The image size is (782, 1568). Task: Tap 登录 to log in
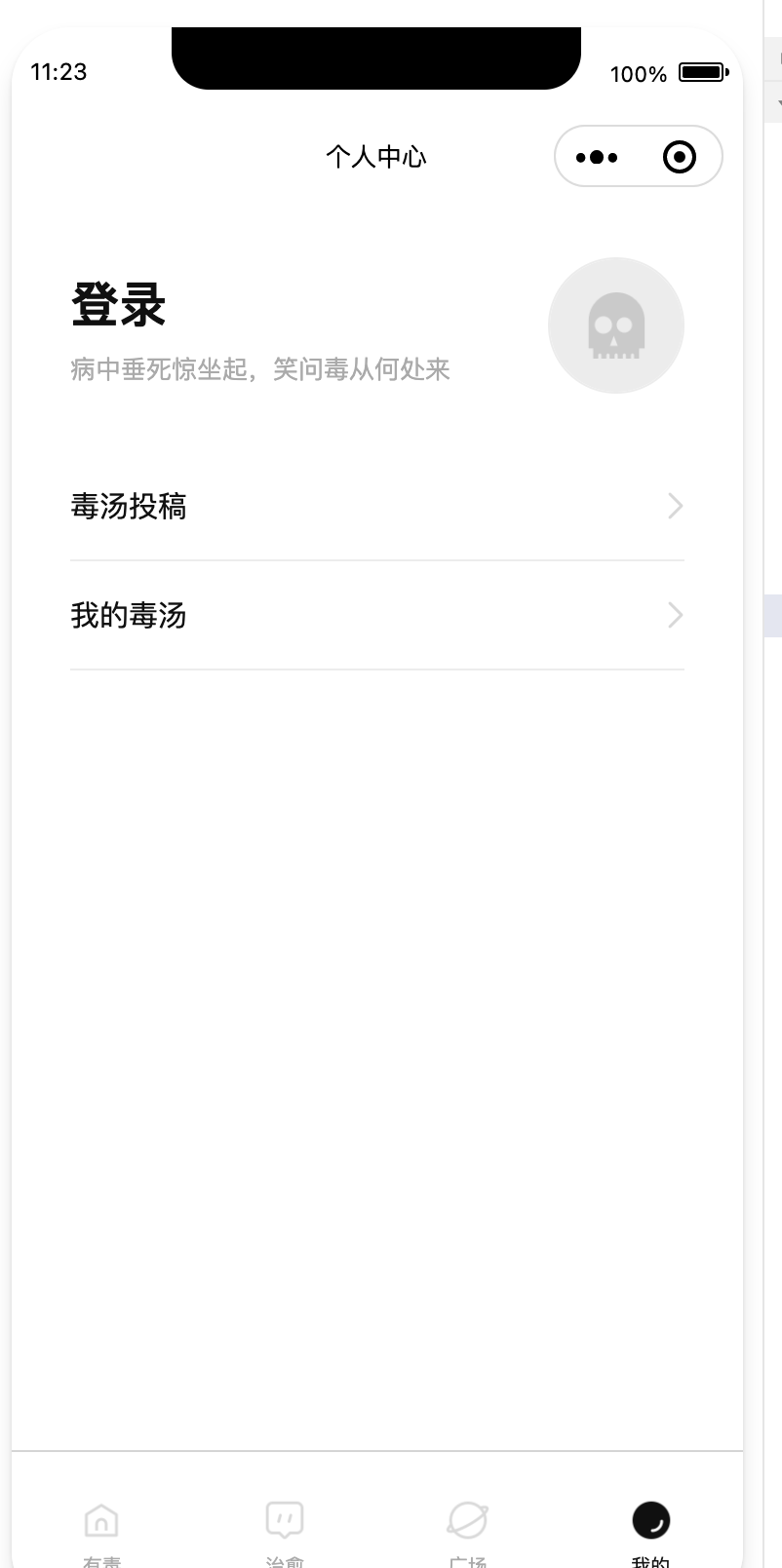tap(119, 305)
